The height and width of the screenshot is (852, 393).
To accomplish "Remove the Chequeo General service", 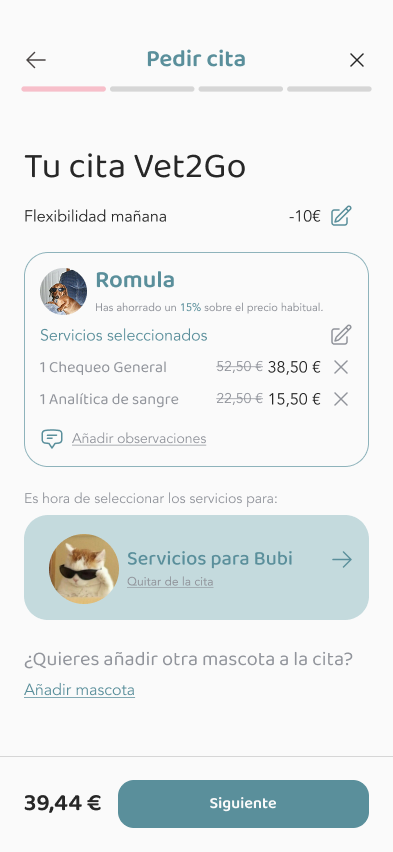I will tap(341, 368).
